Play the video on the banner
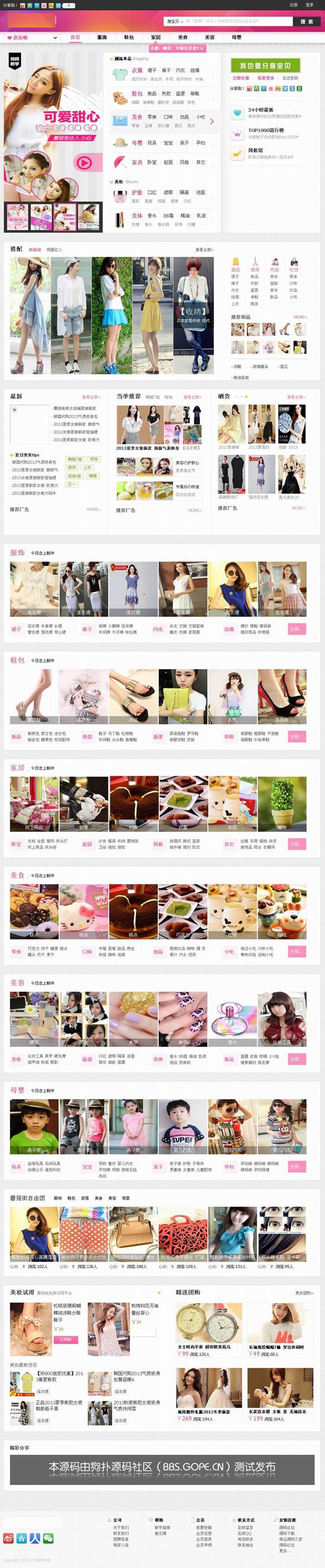325x1568 pixels. (x=84, y=162)
